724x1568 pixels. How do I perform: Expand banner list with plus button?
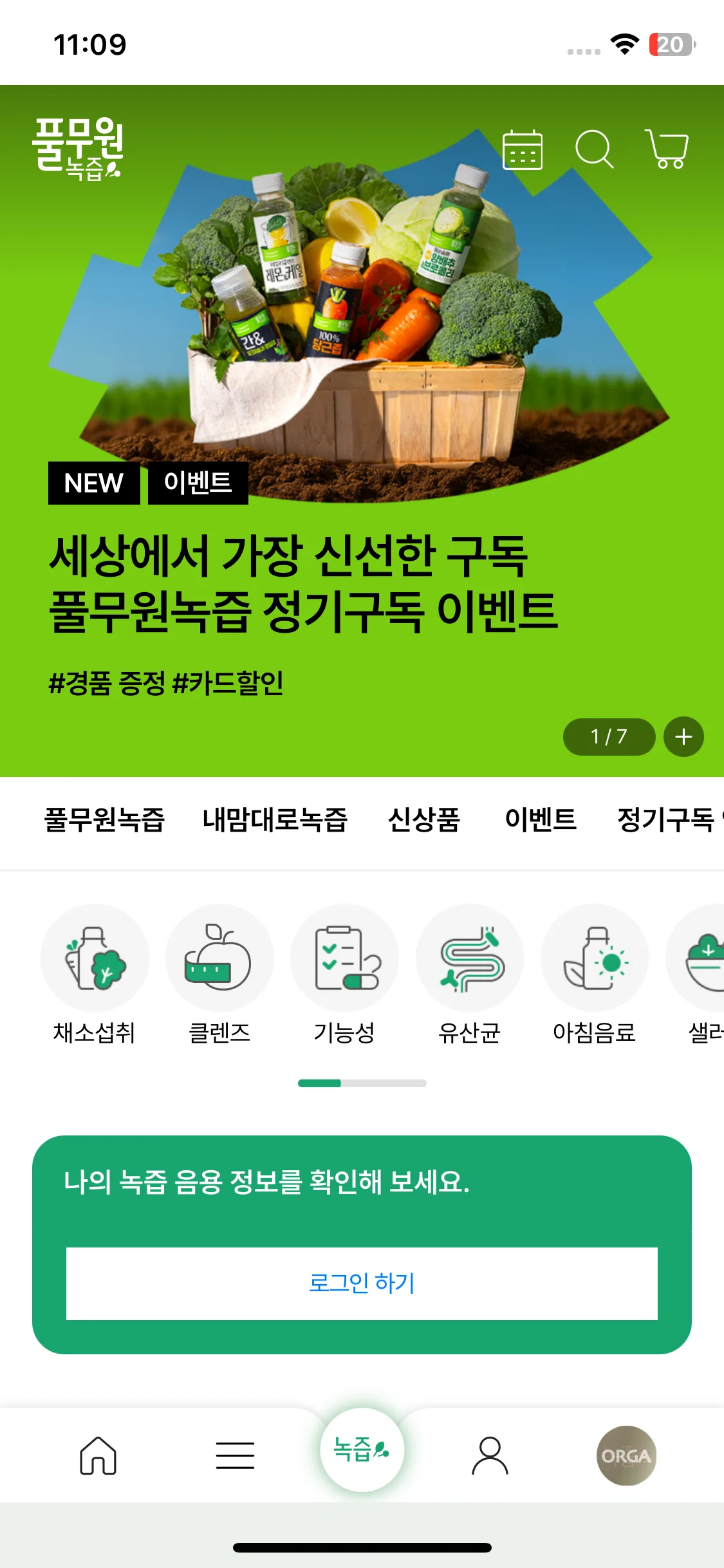(683, 736)
